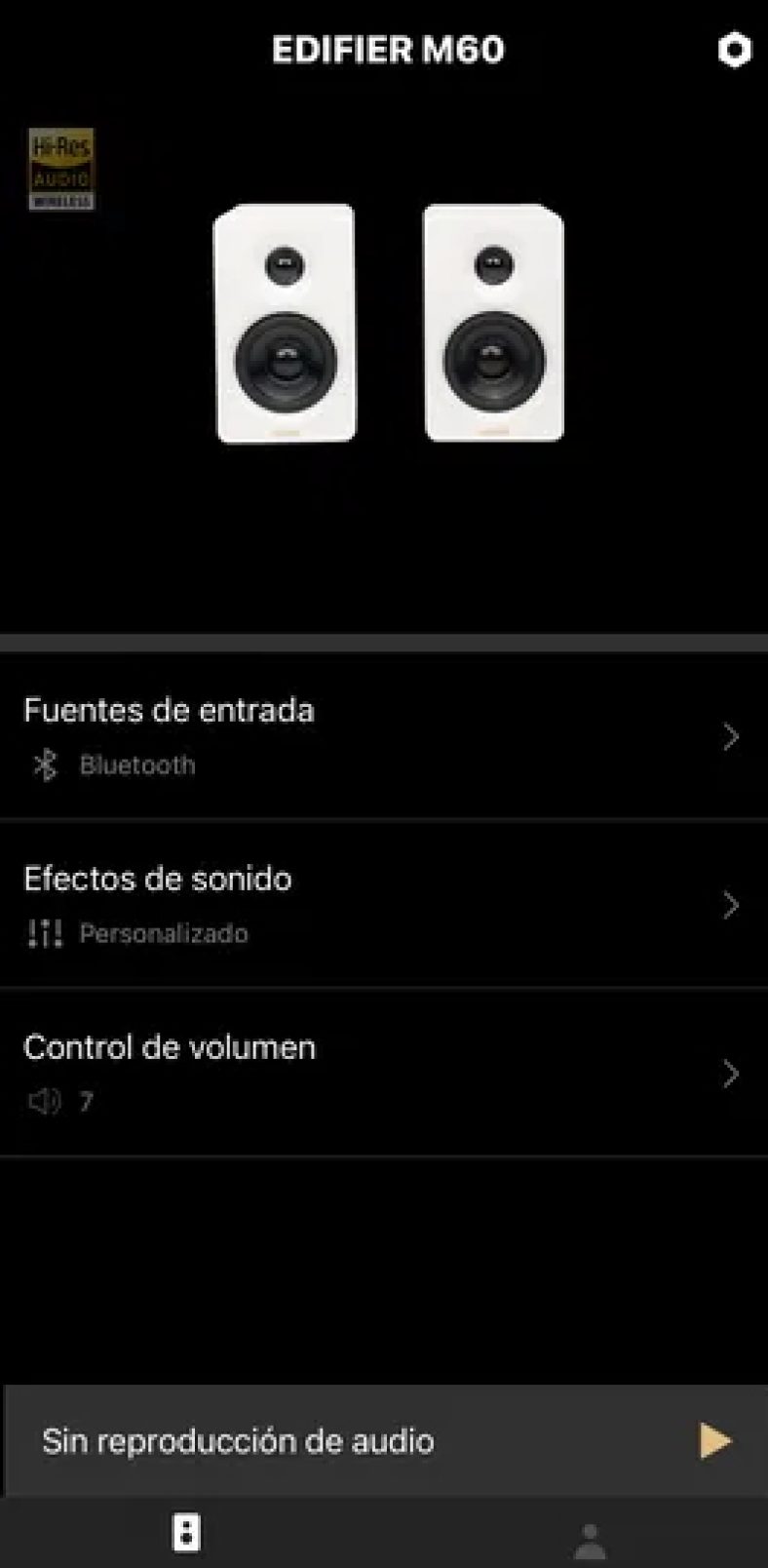Open the Fuentes de entrada section

tap(169, 710)
